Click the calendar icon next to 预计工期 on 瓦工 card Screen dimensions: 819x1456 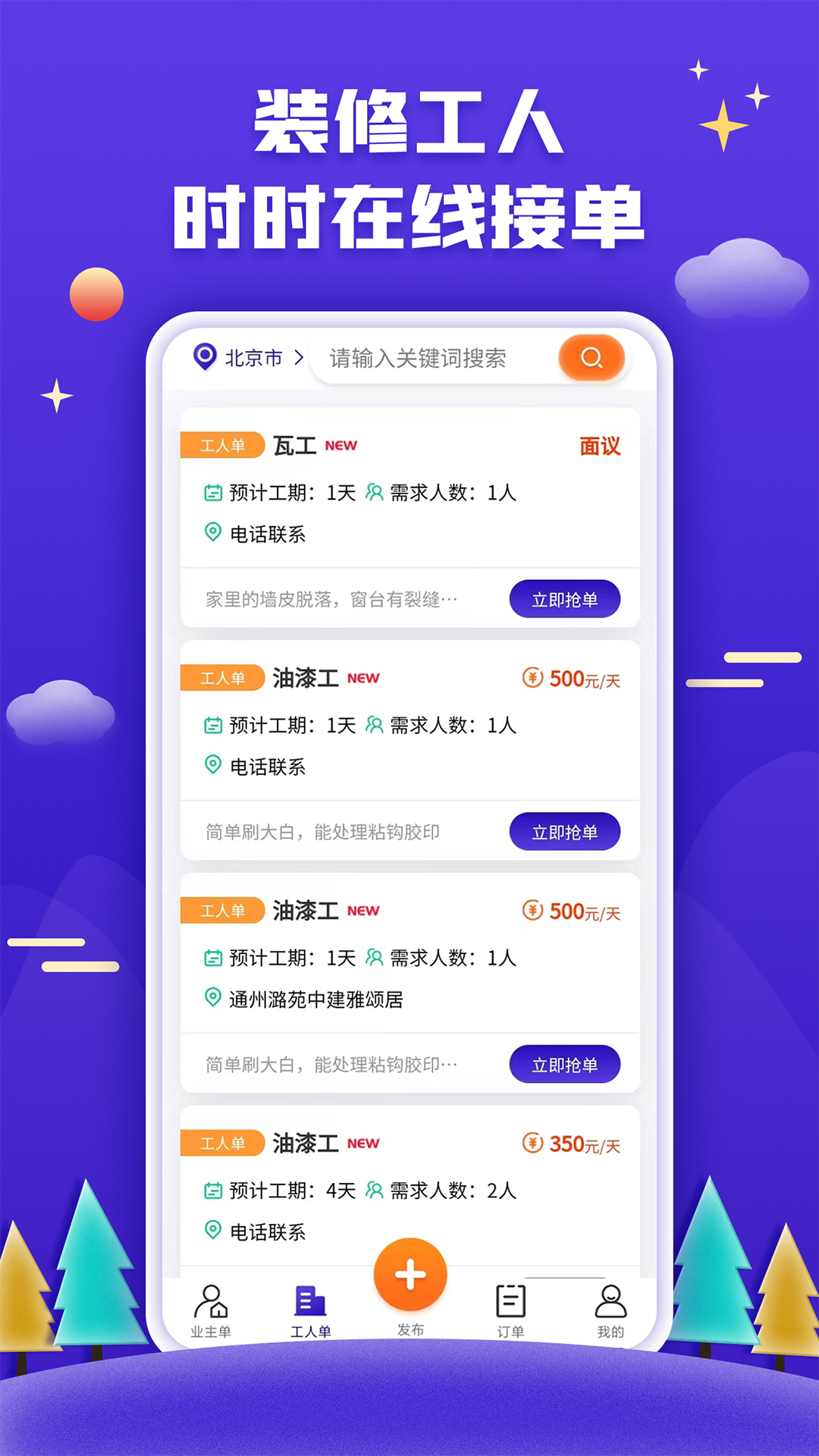[213, 493]
